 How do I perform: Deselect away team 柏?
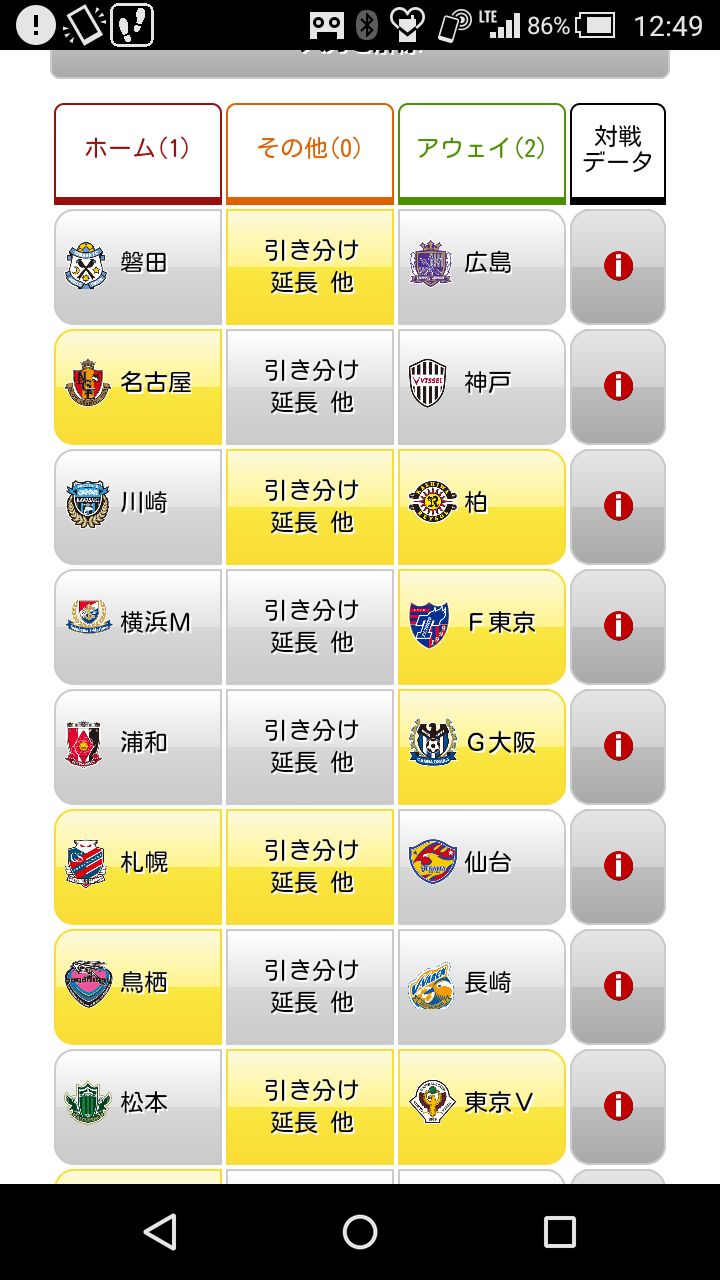[482, 506]
